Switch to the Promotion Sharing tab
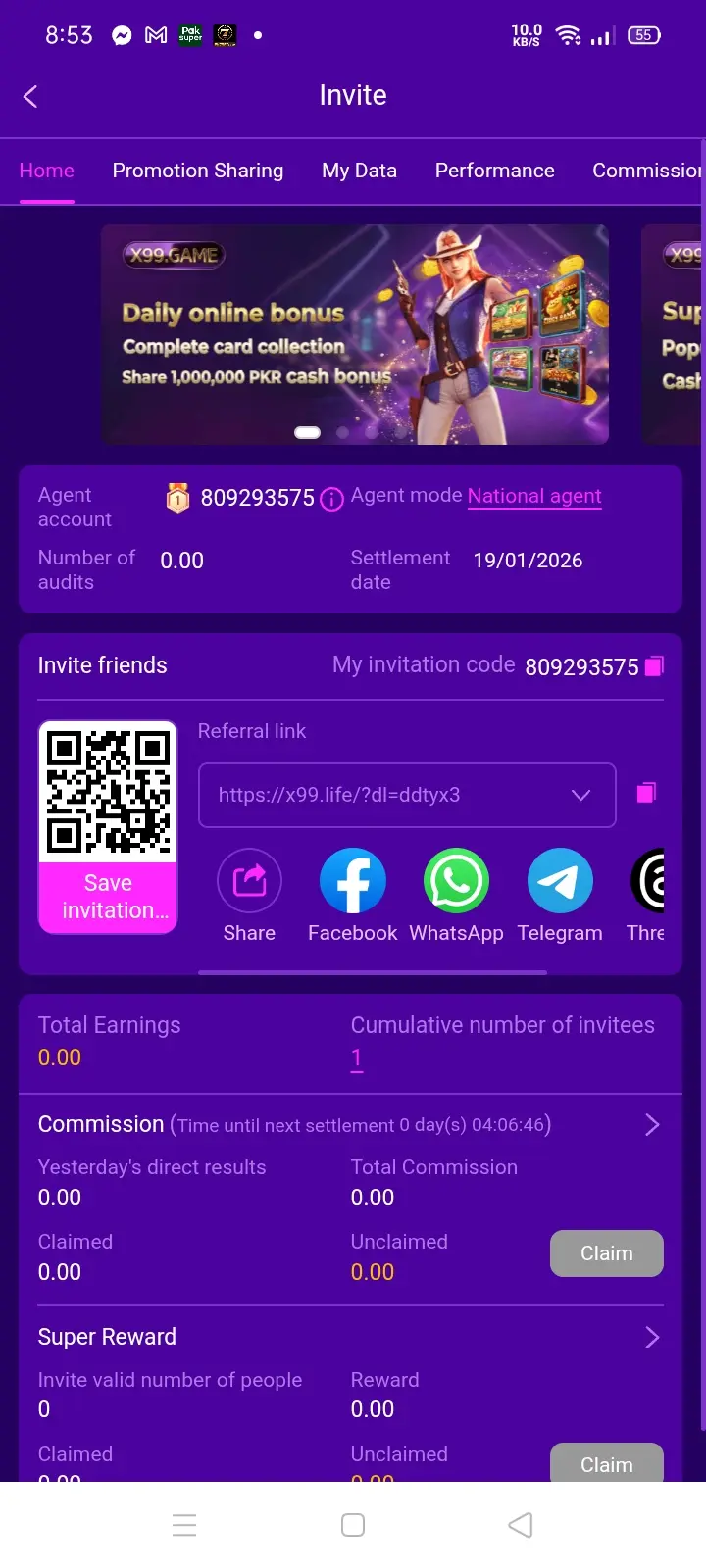The image size is (706, 1568). click(197, 171)
